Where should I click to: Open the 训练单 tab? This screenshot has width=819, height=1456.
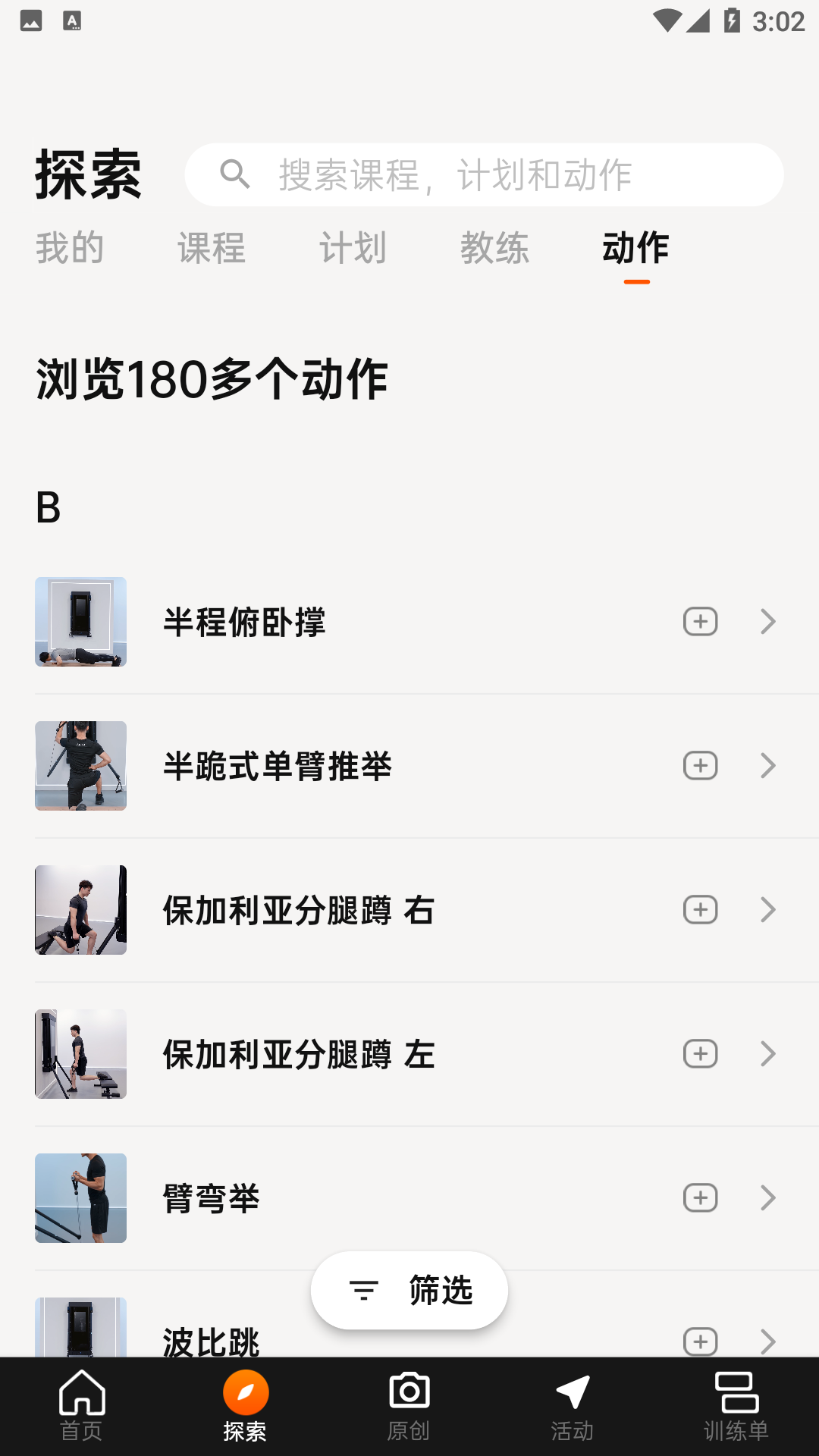coord(736,1407)
